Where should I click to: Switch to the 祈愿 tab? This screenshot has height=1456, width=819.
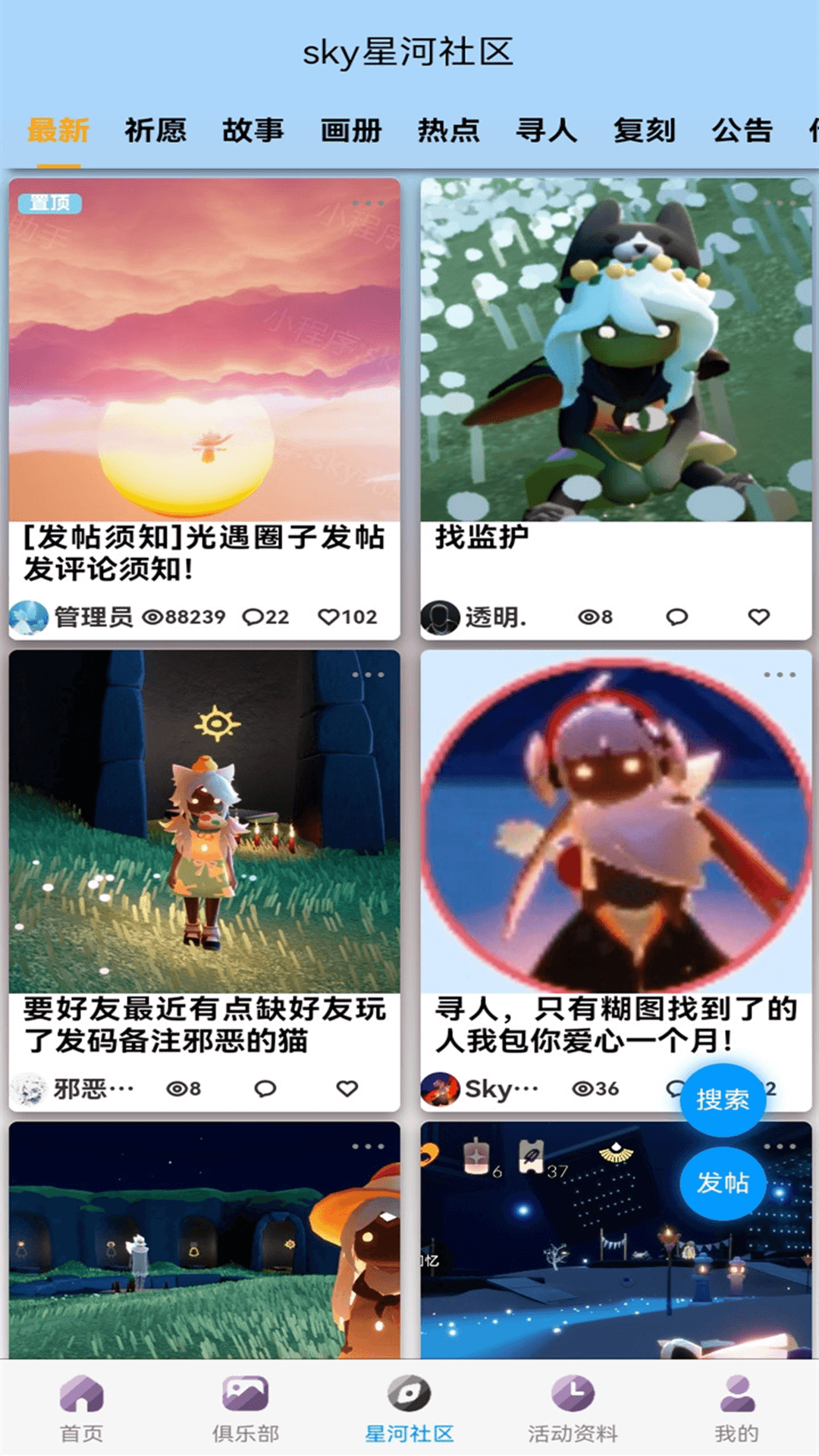pyautogui.click(x=155, y=130)
